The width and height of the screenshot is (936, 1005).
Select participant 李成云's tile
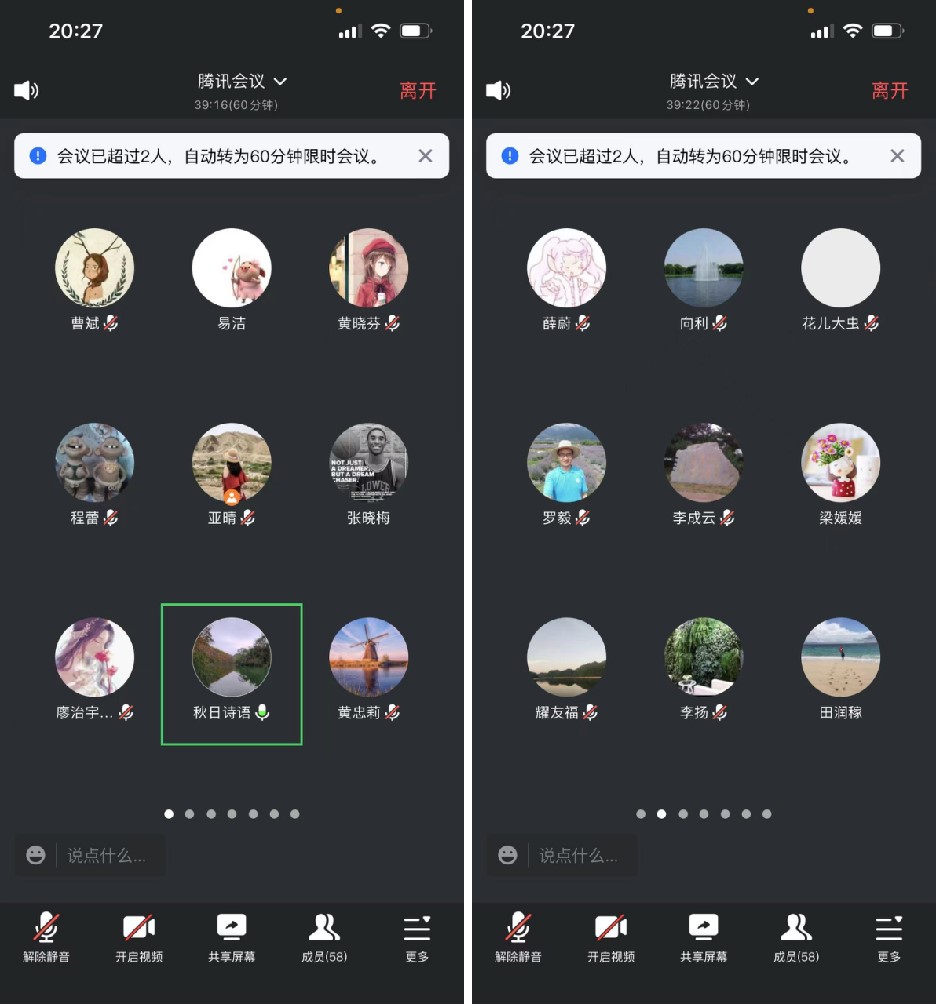pyautogui.click(x=703, y=463)
